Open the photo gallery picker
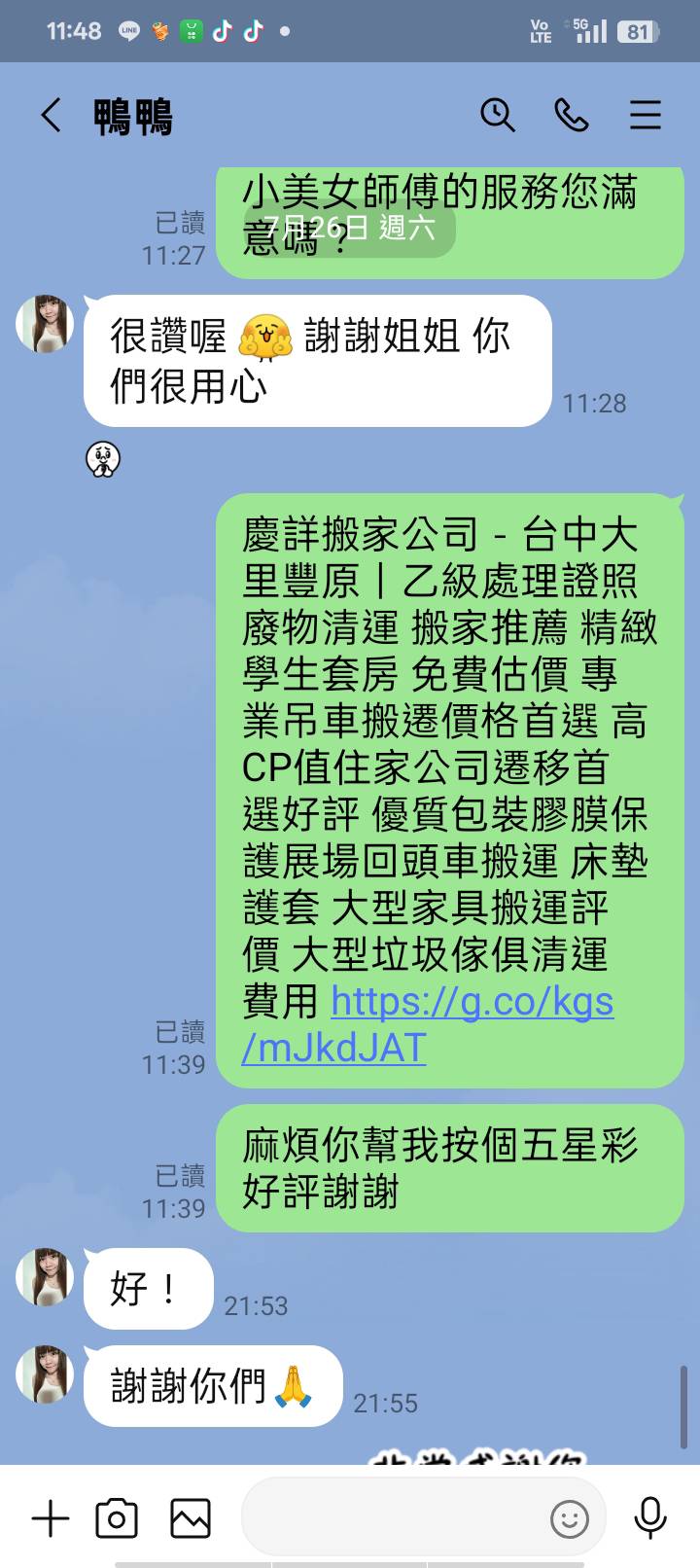This screenshot has width=700, height=1568. 191,1518
